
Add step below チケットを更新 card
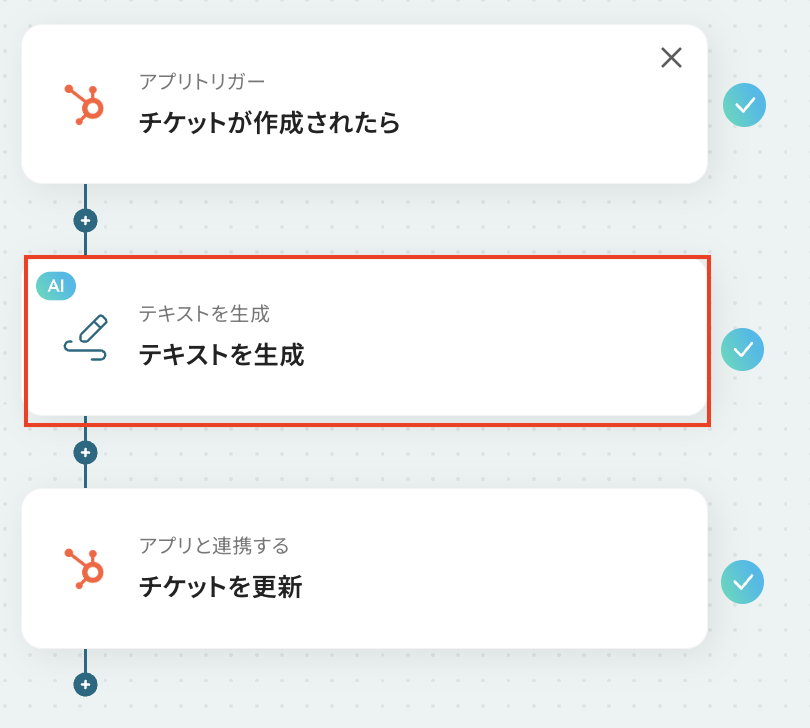coord(86,684)
